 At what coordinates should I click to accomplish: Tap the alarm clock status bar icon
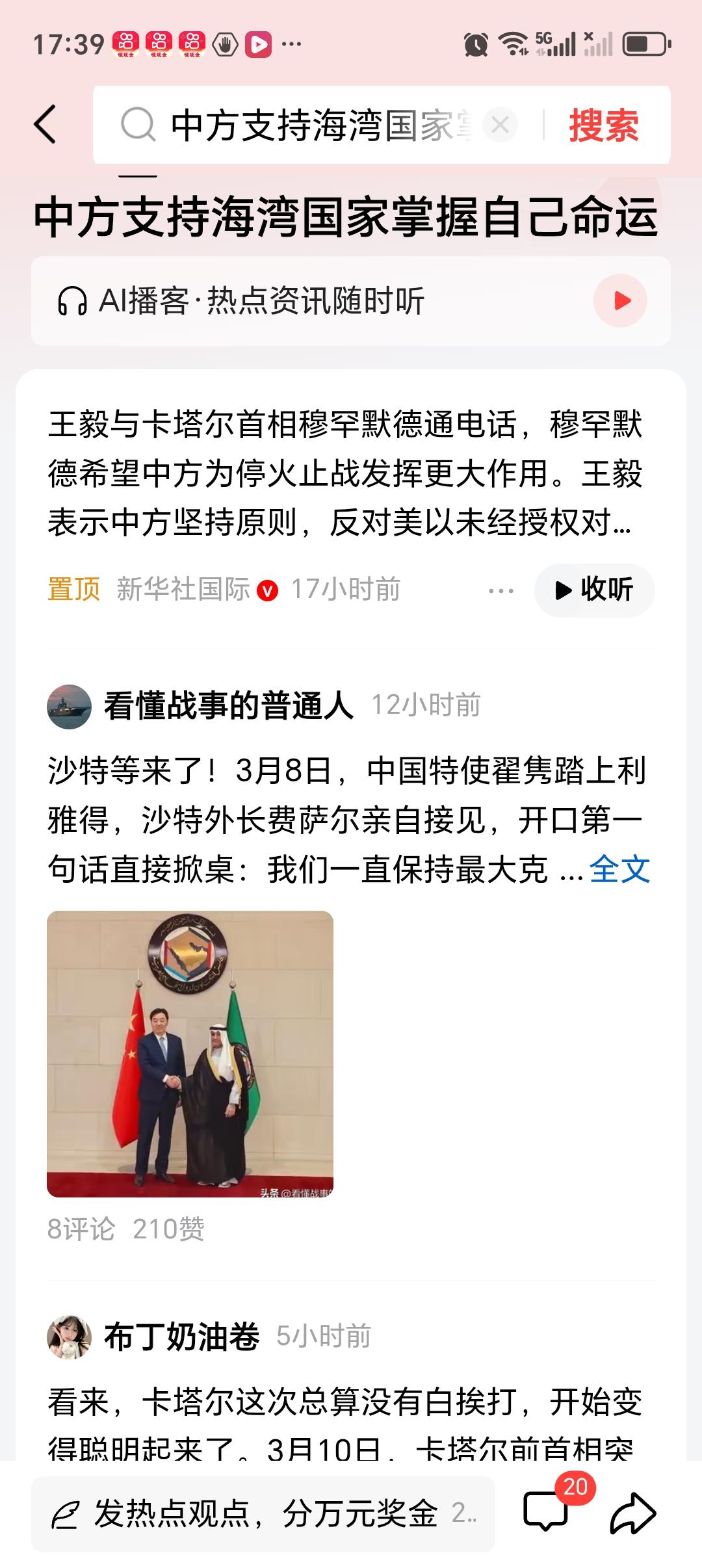coord(476,44)
